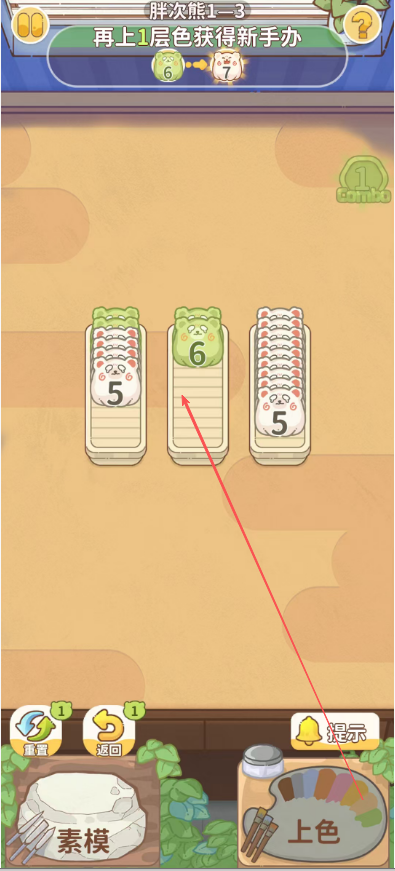Image resolution: width=395 pixels, height=871 pixels.
Task: Open the question mark help button
Action: click(362, 24)
